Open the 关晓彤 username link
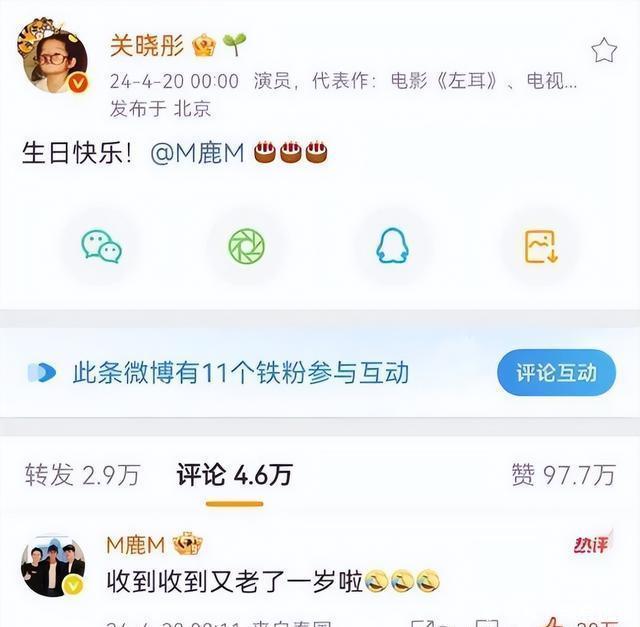This screenshot has height=627, width=640. pyautogui.click(x=145, y=45)
